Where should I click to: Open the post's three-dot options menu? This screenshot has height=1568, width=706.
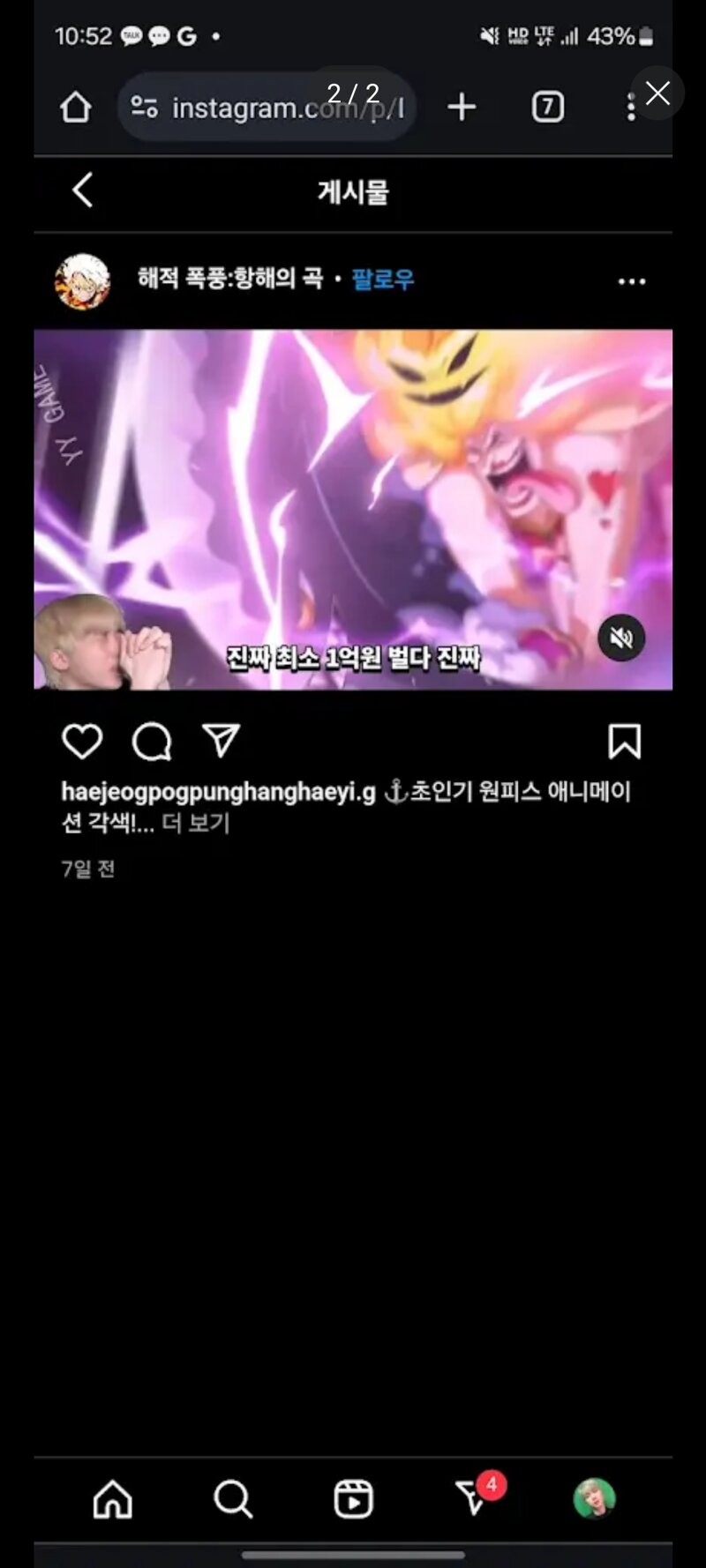click(x=632, y=281)
